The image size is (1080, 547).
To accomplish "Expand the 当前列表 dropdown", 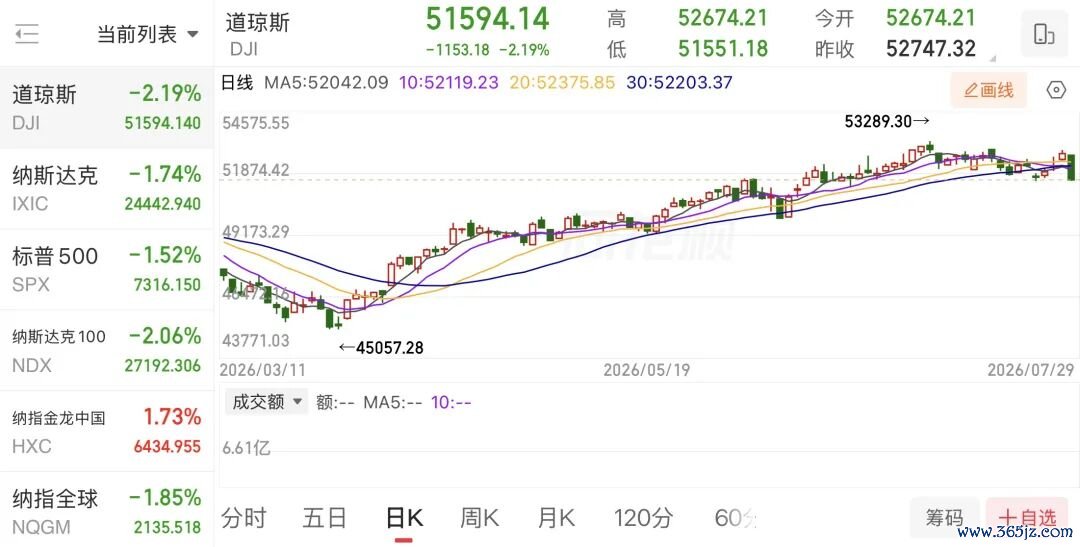I will click(147, 34).
